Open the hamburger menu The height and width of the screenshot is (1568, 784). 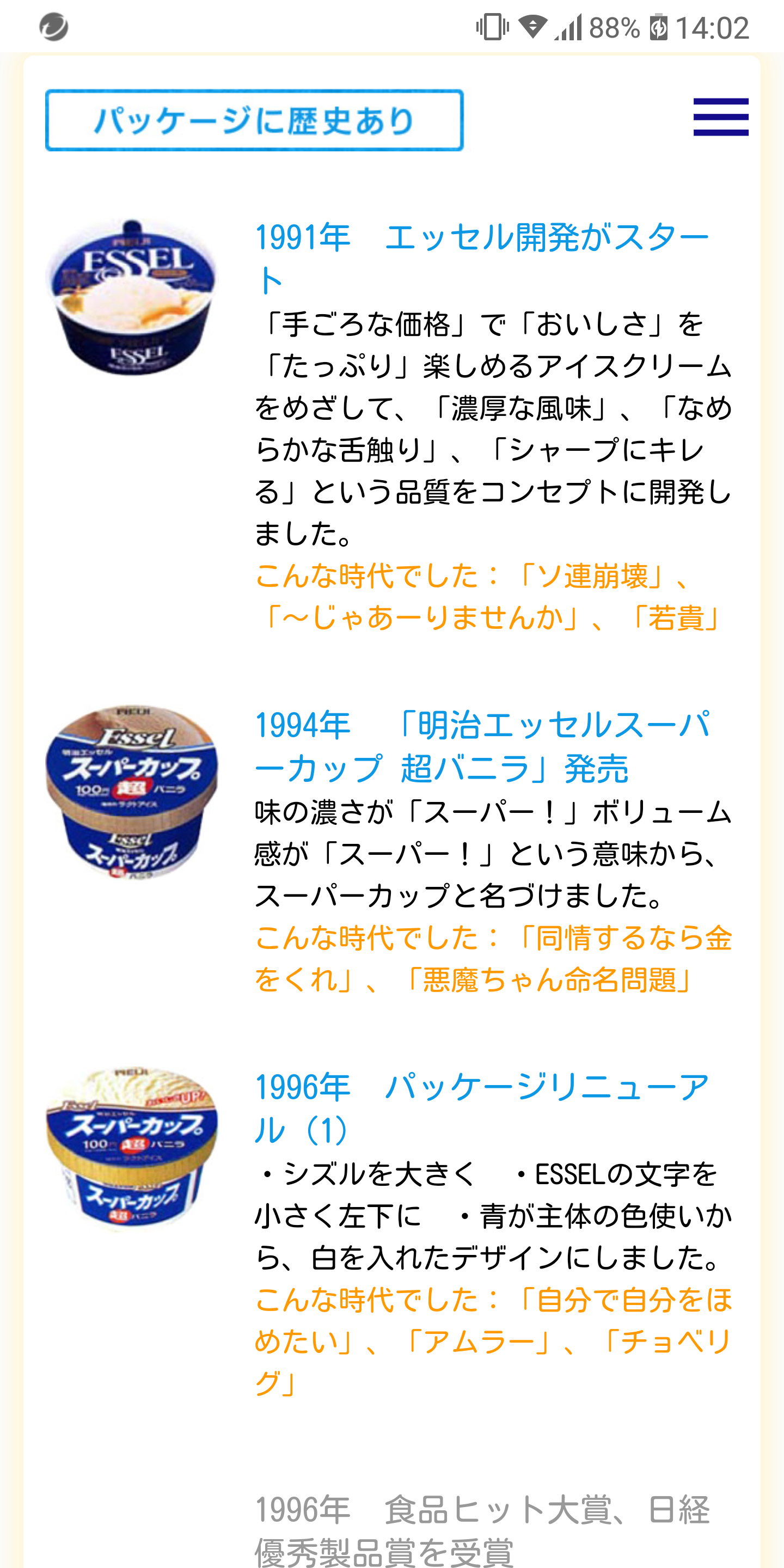click(x=721, y=117)
